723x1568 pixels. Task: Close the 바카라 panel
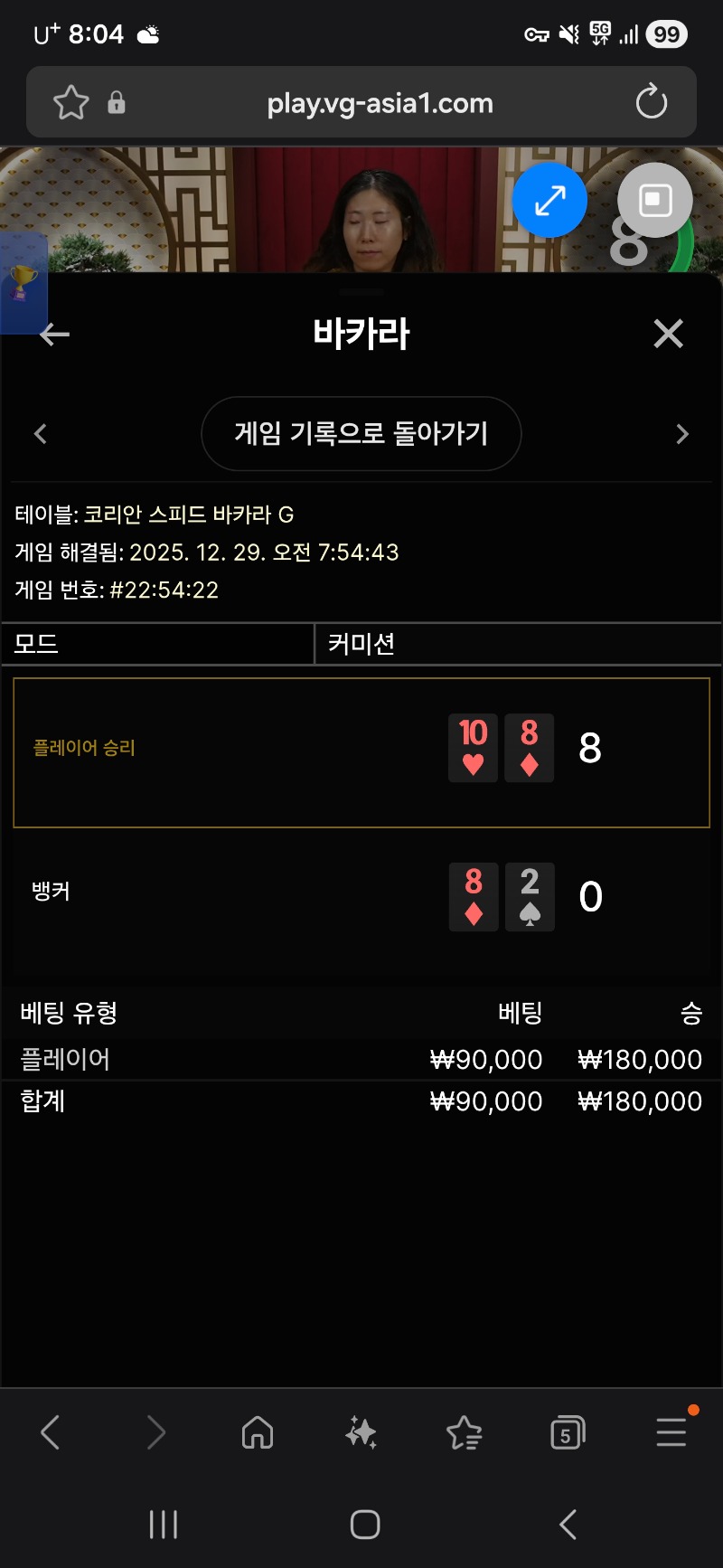pyautogui.click(x=668, y=334)
